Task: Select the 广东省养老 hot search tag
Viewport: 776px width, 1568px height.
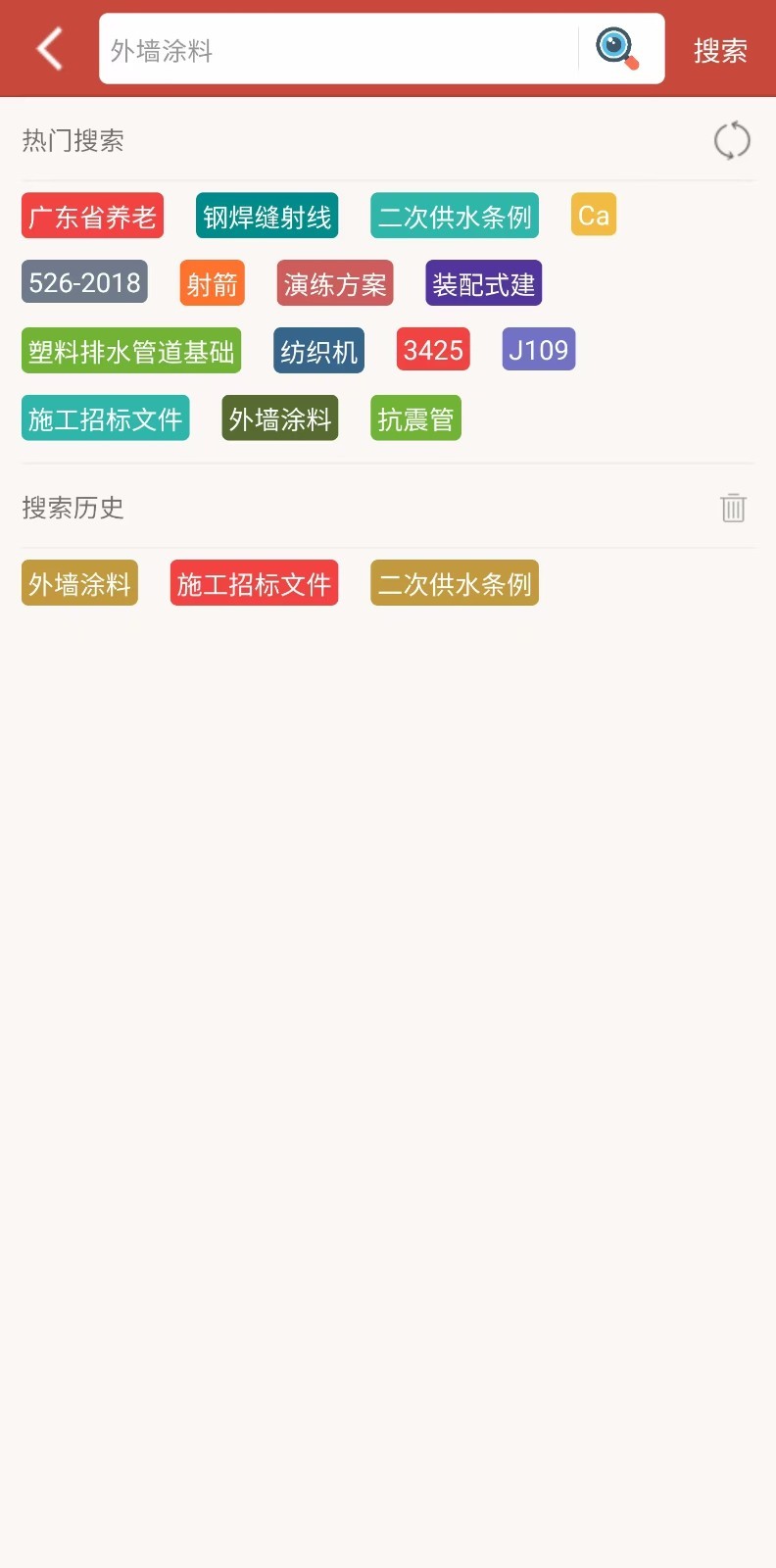Action: coord(92,216)
